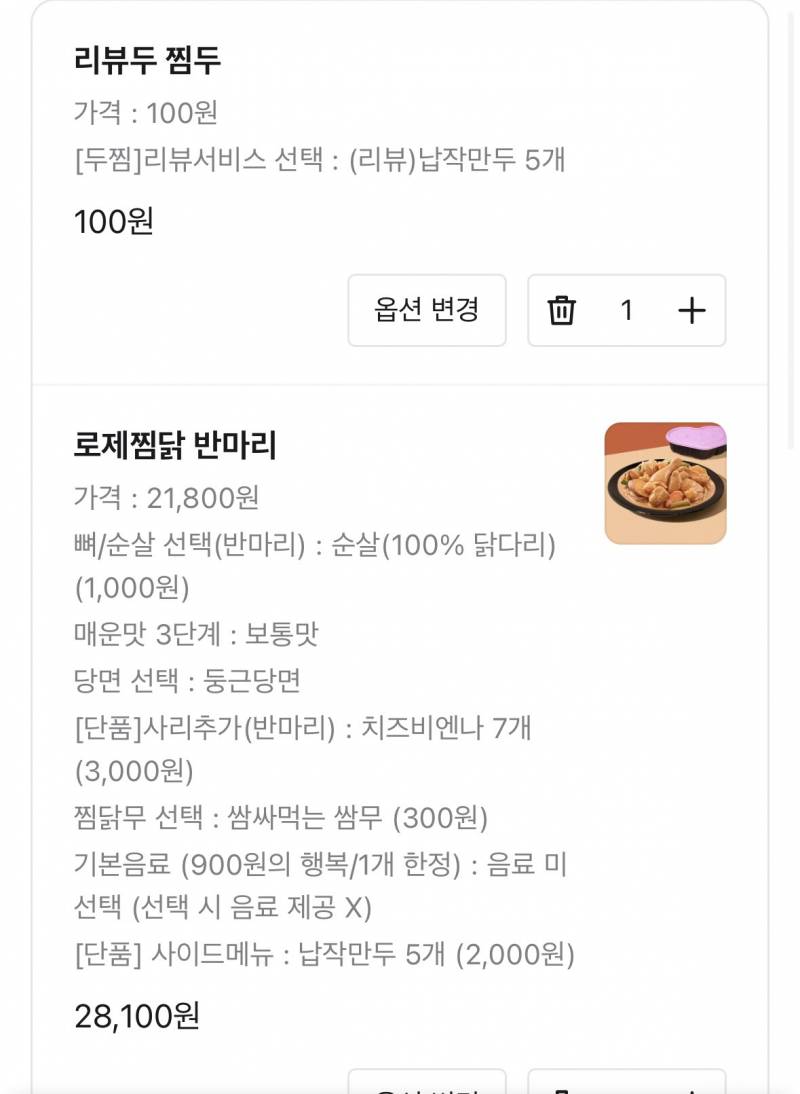The width and height of the screenshot is (800, 1094).
Task: Click the 옵션 변경 button for 리뷰두 찜두
Action: (427, 311)
